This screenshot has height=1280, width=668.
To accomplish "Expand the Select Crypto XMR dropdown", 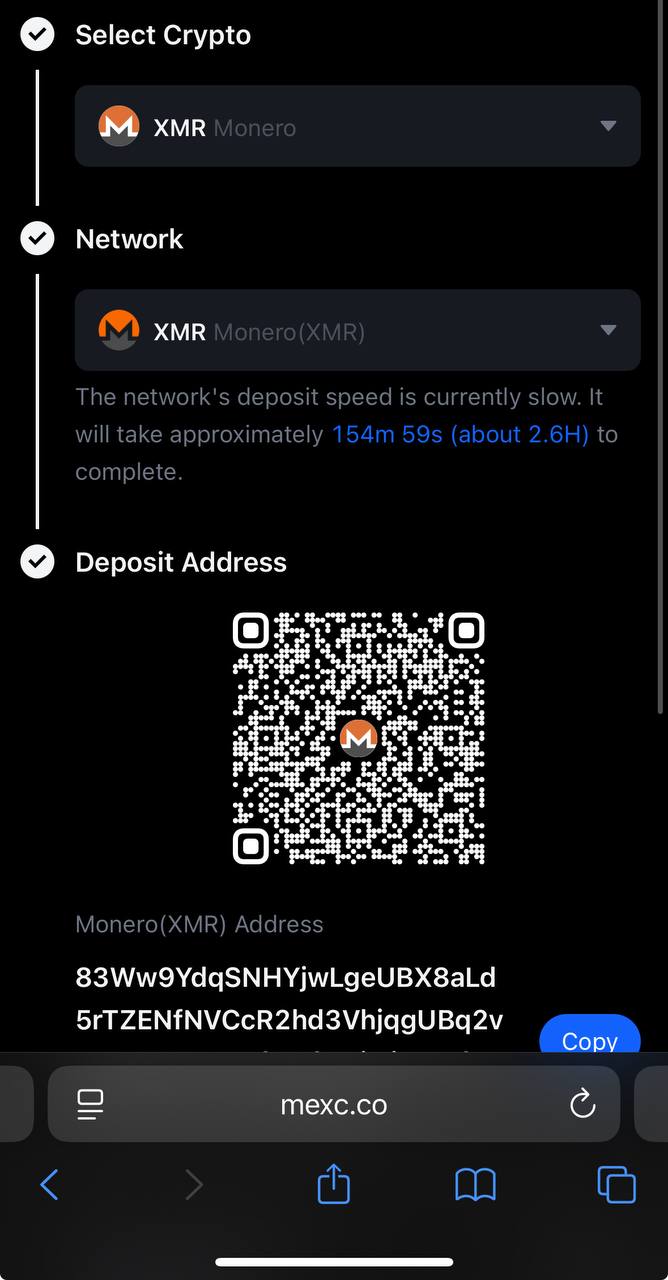I will point(357,126).
